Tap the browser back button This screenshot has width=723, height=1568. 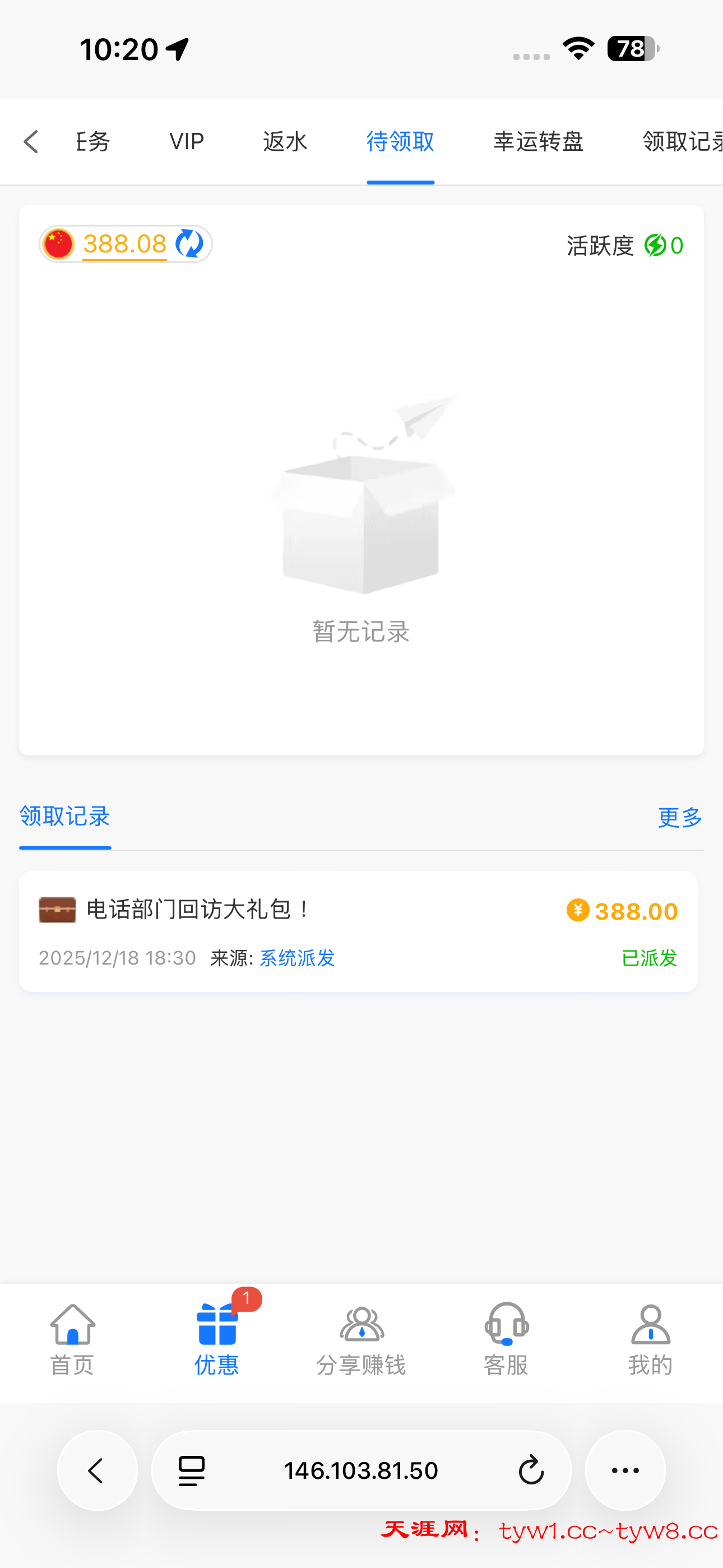pyautogui.click(x=98, y=1470)
